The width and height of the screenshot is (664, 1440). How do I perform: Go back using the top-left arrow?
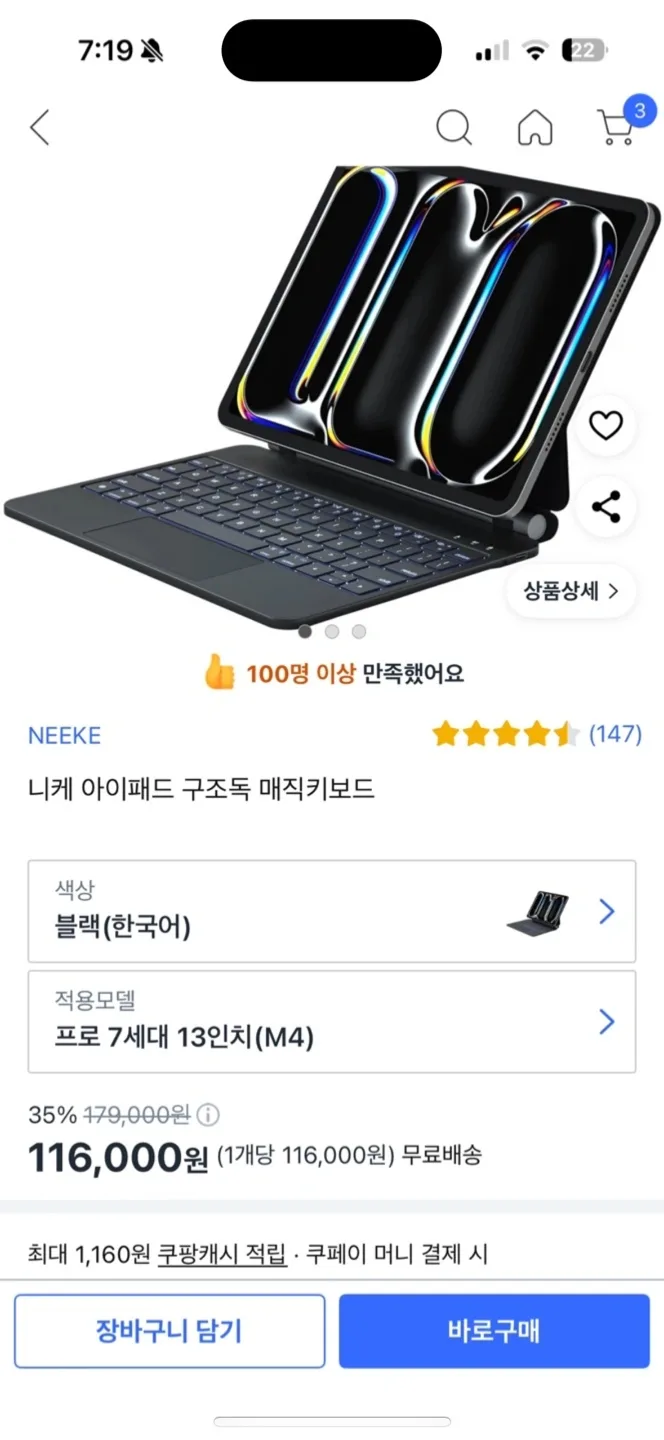pos(39,127)
